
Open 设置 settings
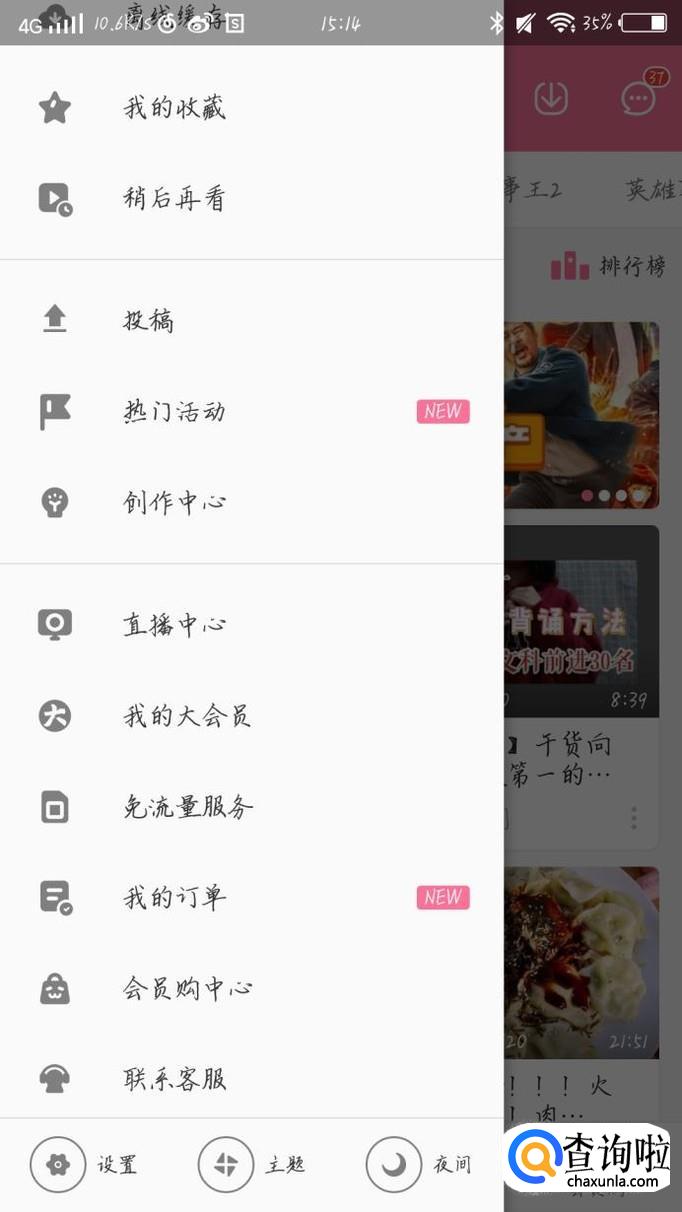click(x=84, y=1165)
